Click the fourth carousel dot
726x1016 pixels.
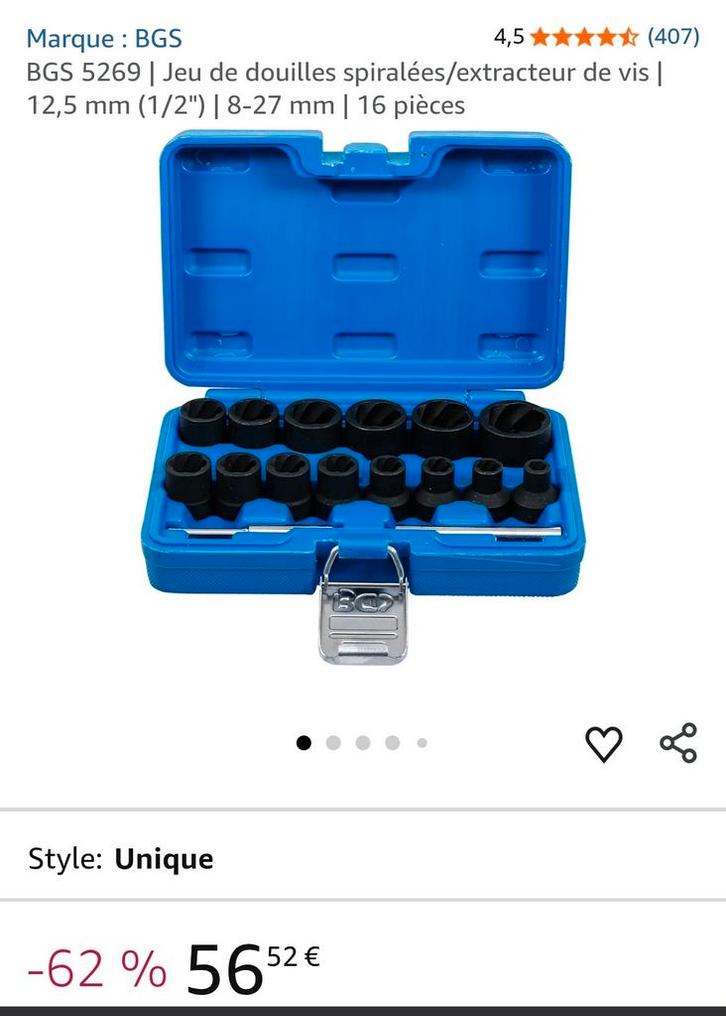[391, 742]
